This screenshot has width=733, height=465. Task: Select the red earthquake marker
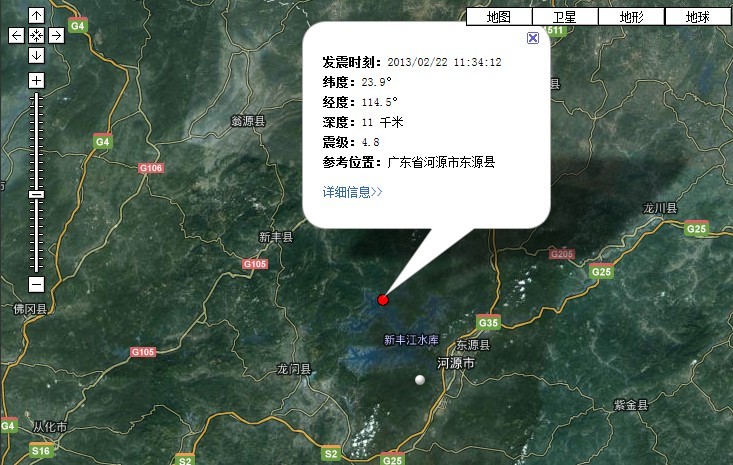pyautogui.click(x=383, y=300)
